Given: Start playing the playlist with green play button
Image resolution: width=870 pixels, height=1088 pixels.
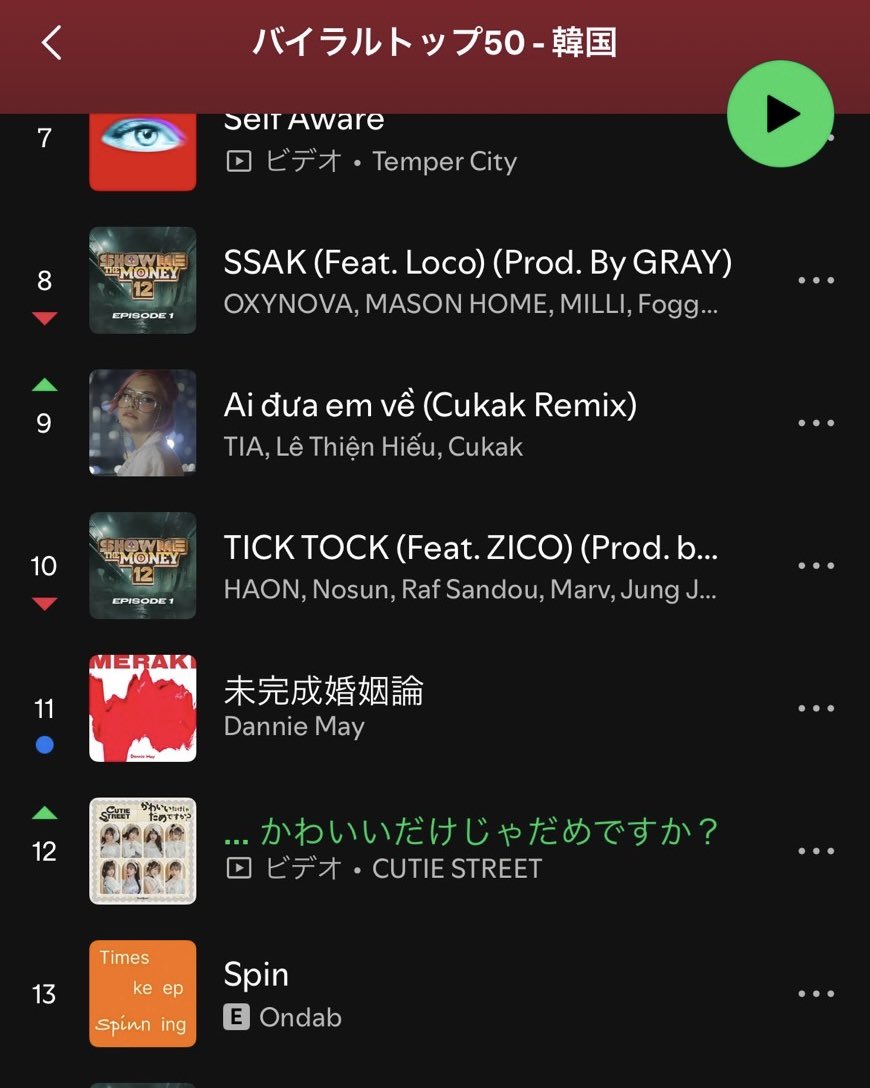Looking at the screenshot, I should point(780,114).
